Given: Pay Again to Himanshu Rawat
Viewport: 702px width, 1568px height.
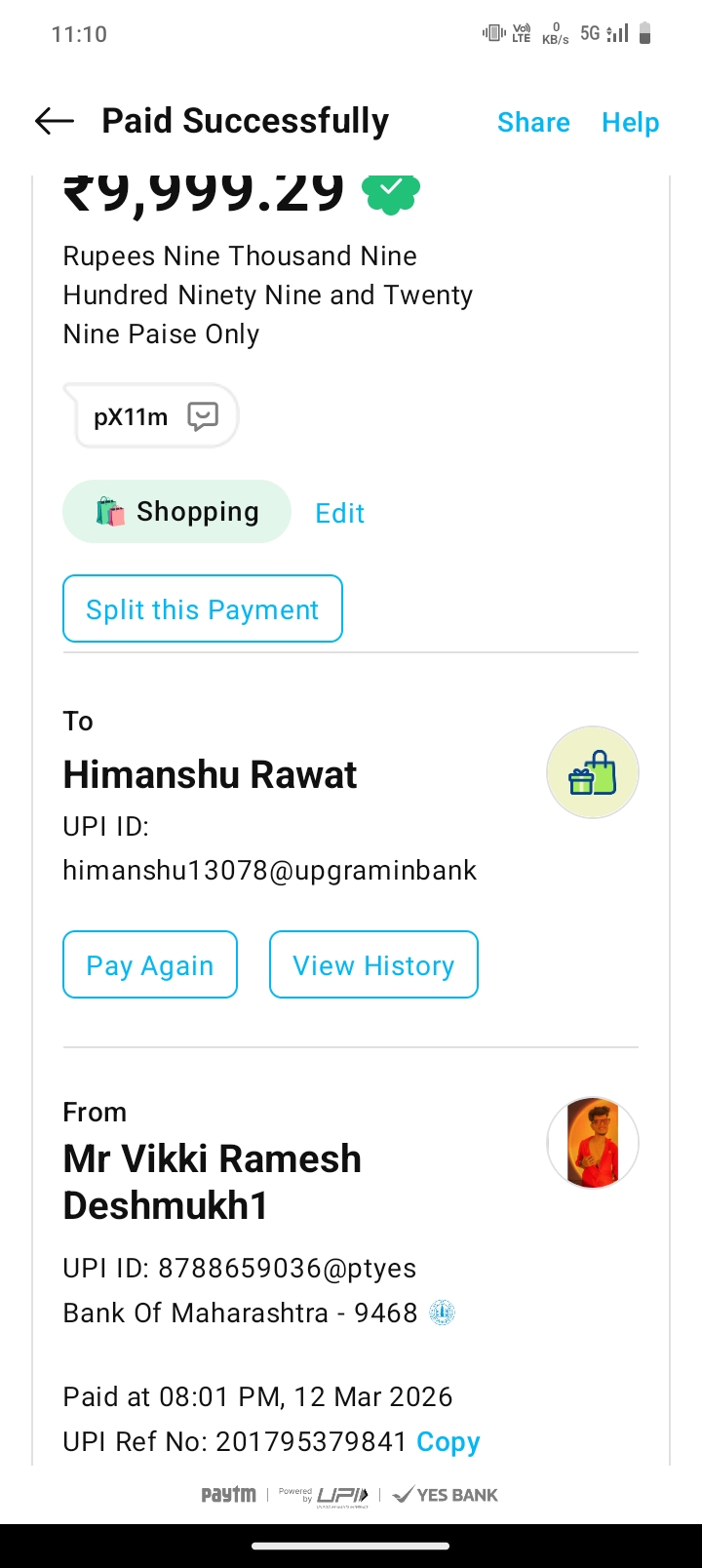Looking at the screenshot, I should [150, 965].
